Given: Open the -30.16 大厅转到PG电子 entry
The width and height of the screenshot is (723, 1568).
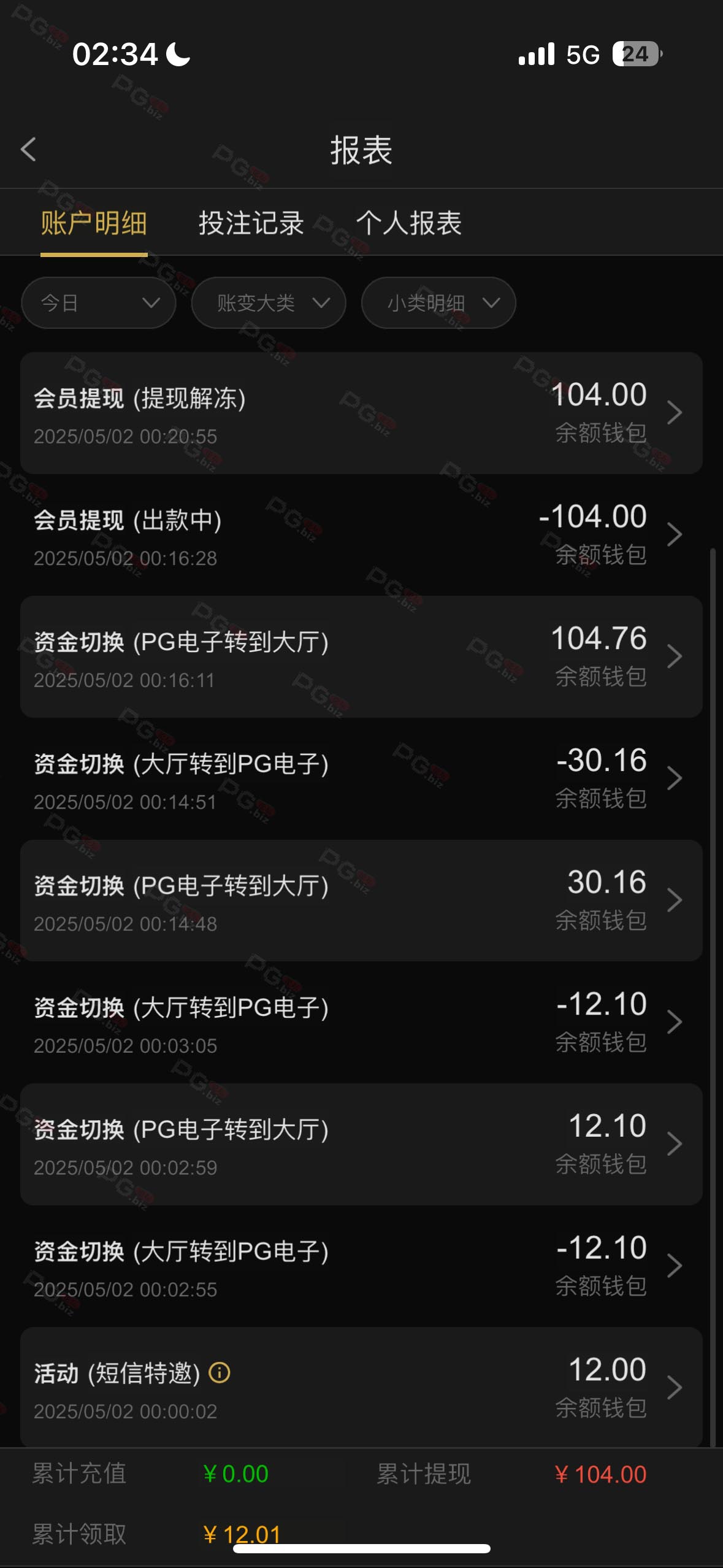Looking at the screenshot, I should (x=361, y=778).
